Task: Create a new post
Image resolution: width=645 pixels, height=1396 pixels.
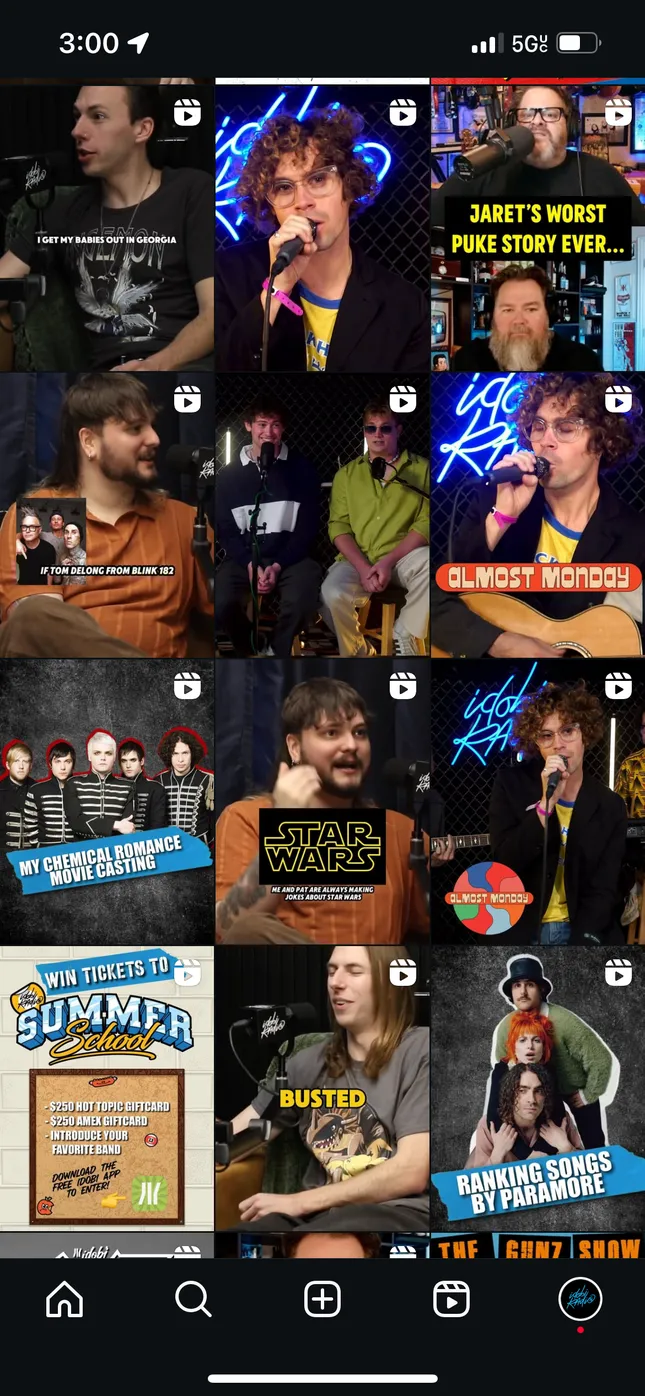Action: (322, 1299)
